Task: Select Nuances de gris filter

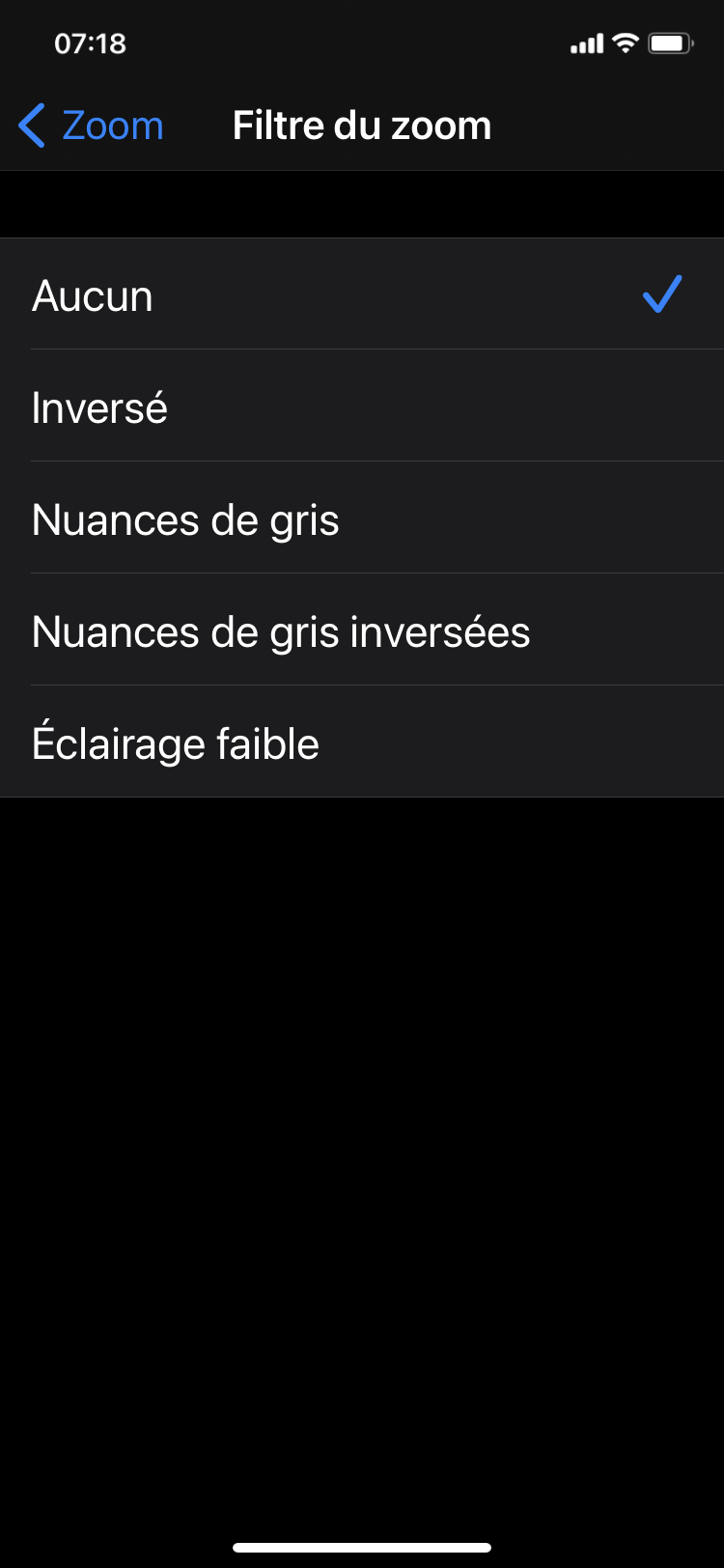Action: (362, 519)
